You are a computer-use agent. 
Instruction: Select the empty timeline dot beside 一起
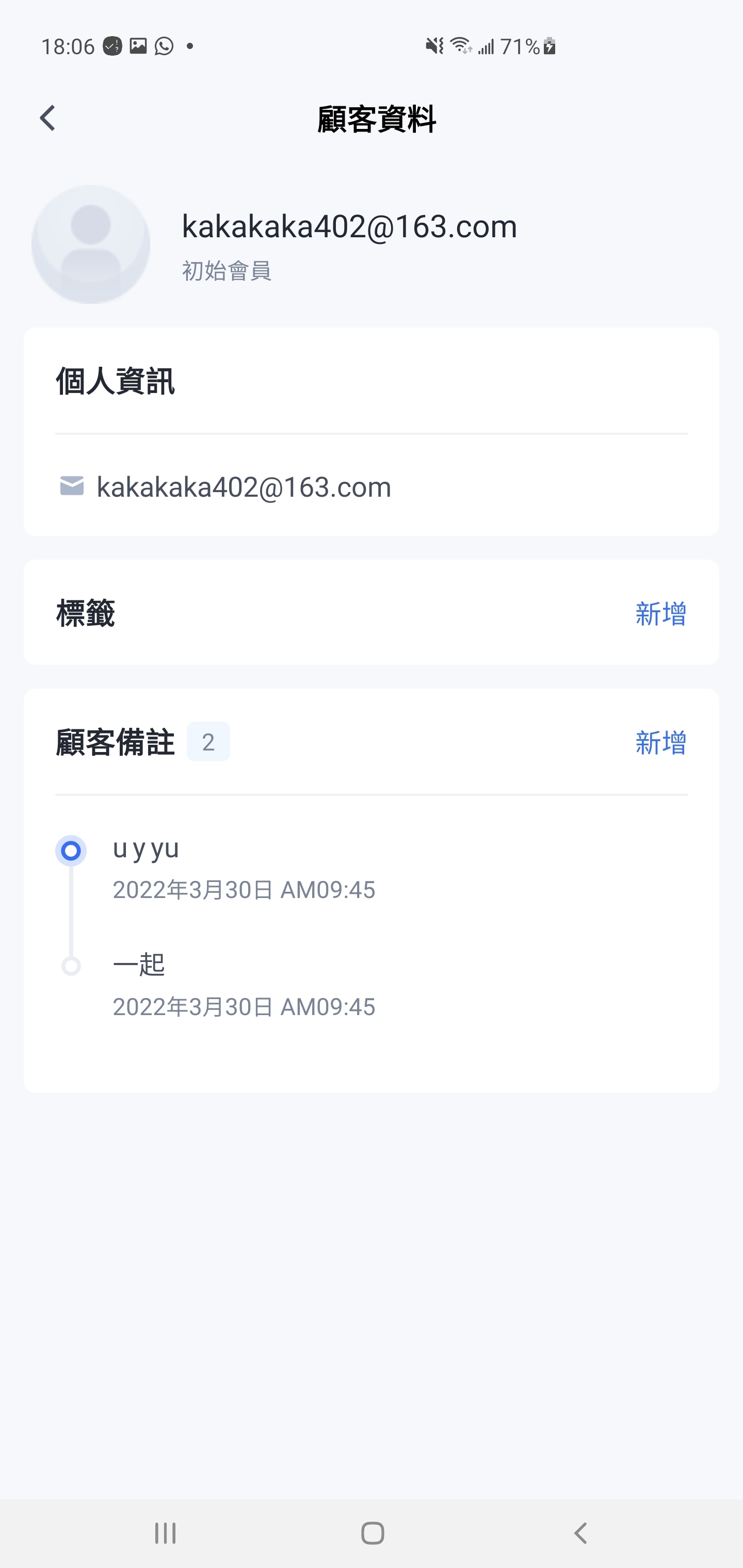(x=71, y=963)
